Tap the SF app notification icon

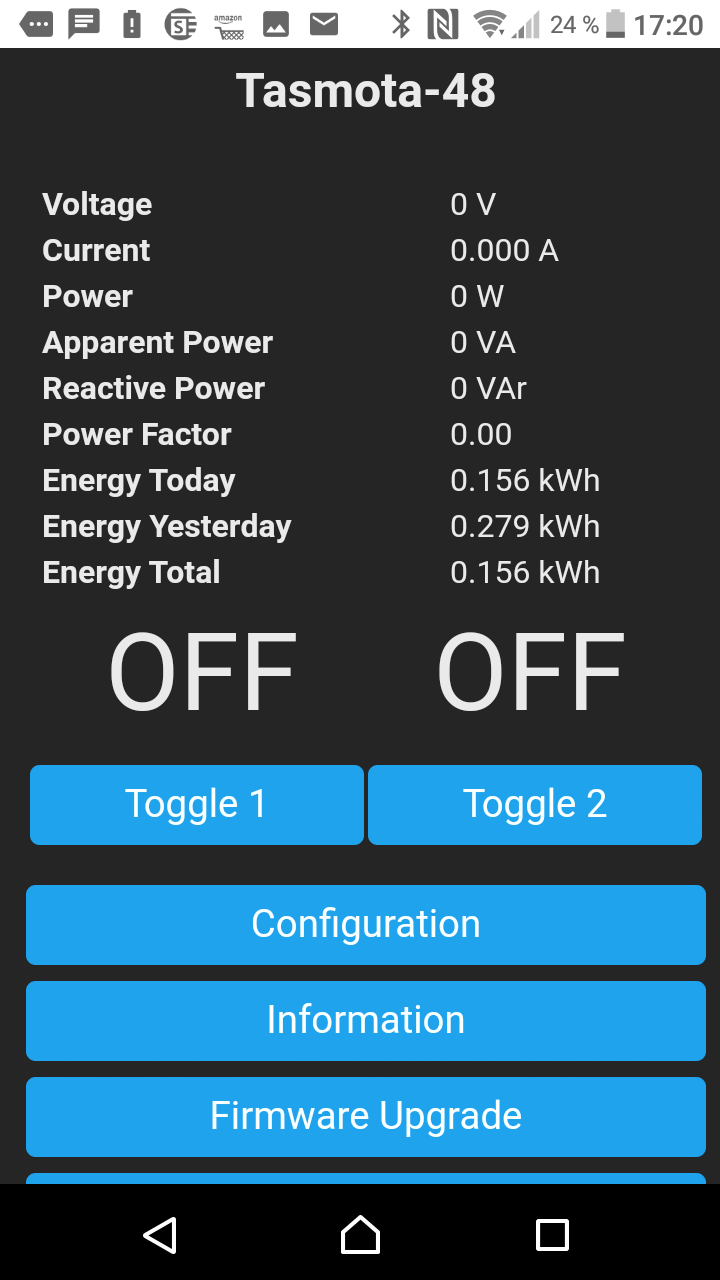coord(181,24)
